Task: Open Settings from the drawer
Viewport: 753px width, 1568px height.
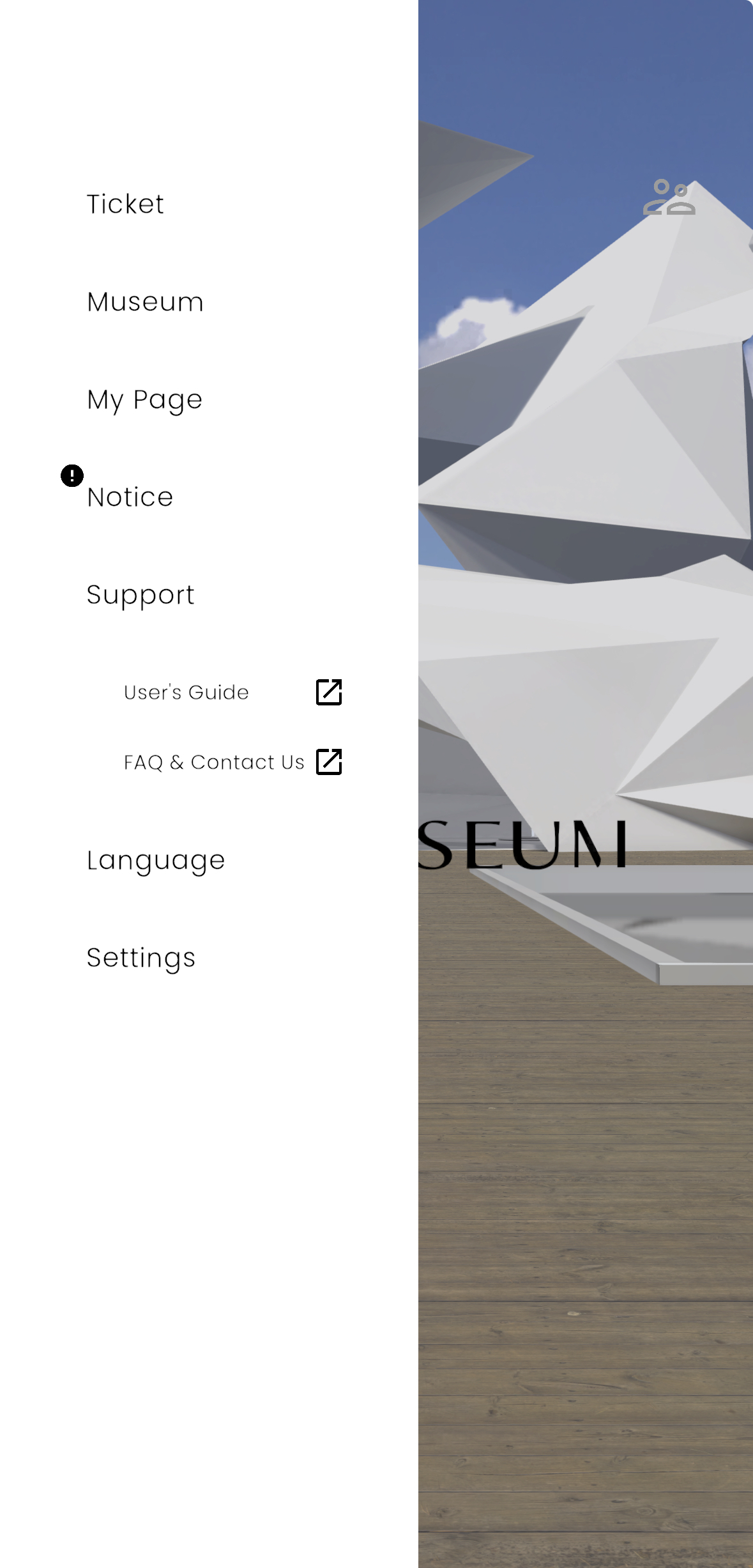Action: 141,958
